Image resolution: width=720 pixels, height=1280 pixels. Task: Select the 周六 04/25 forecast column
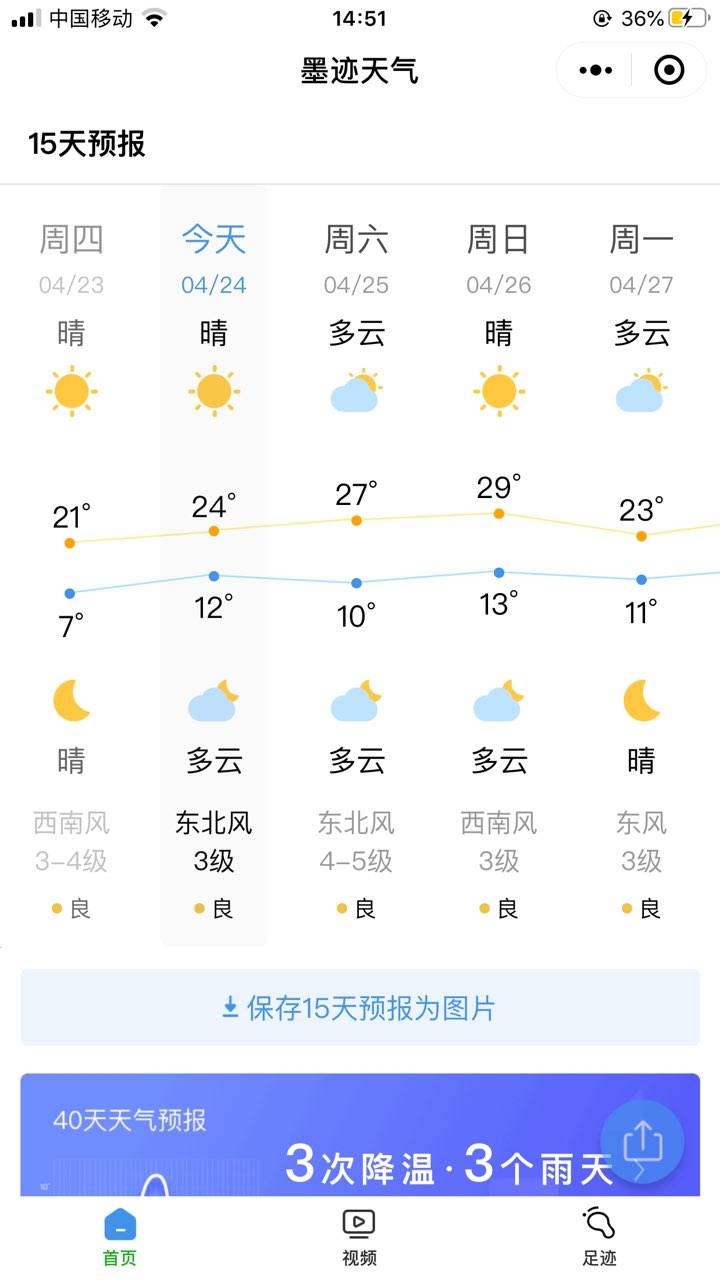pos(357,565)
